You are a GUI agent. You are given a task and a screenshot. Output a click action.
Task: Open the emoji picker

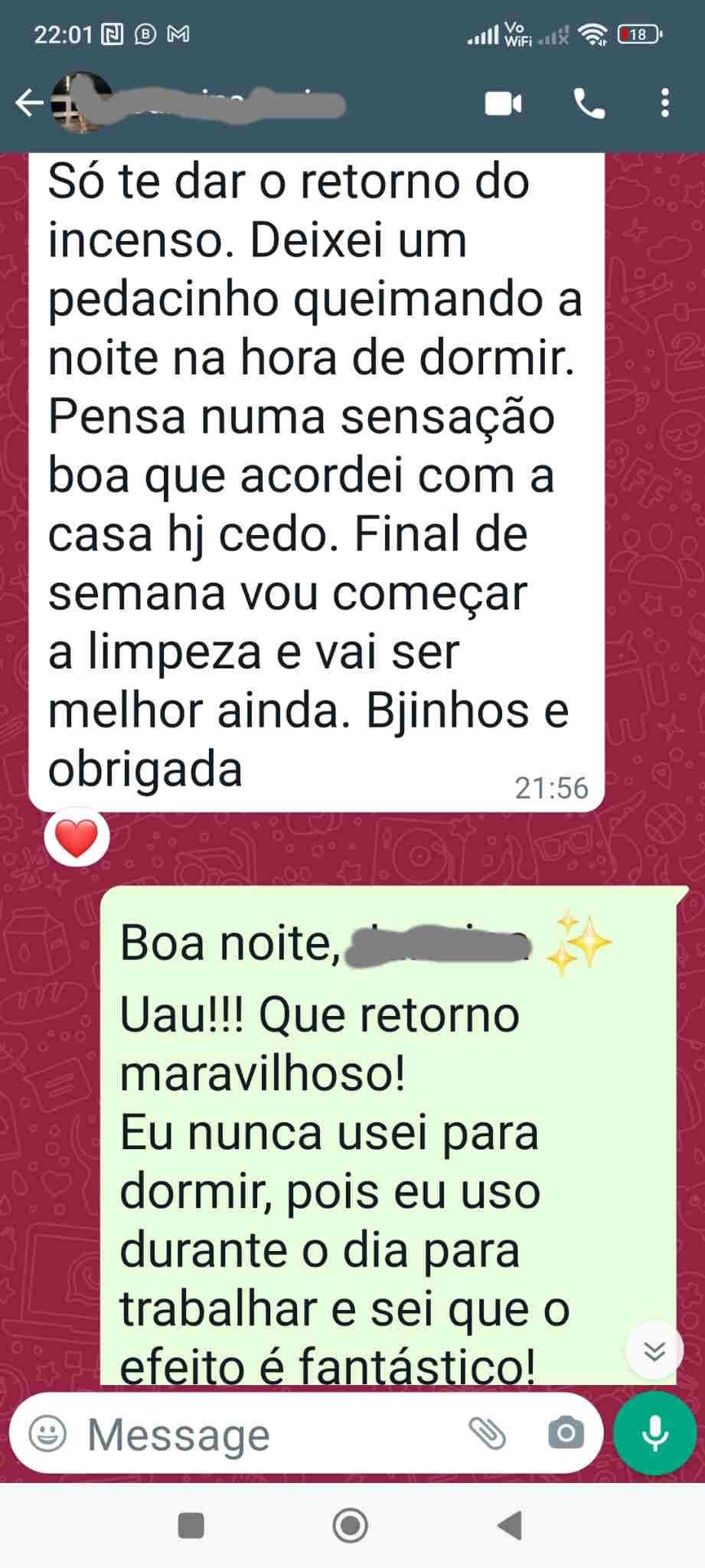(x=47, y=1434)
